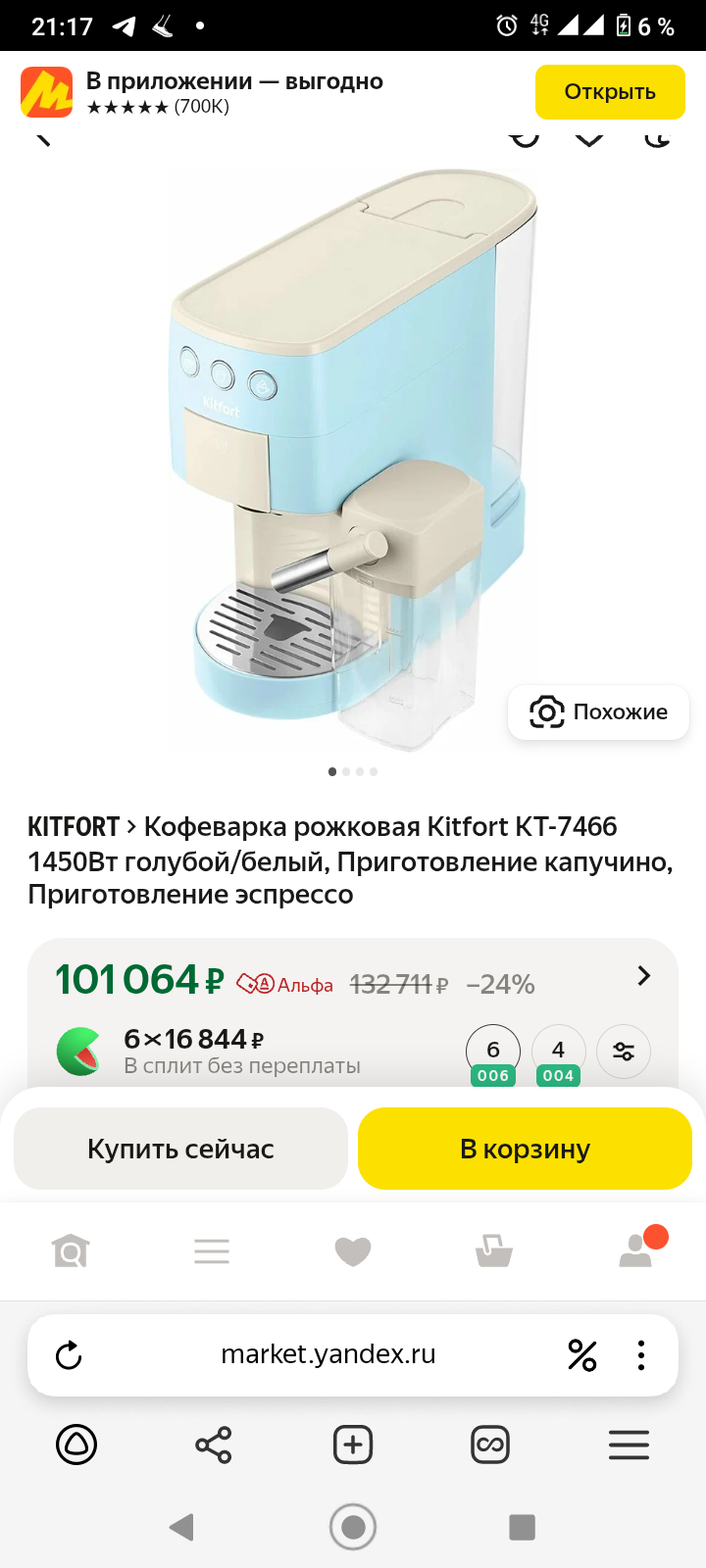Reload the page in browser
706x1568 pixels.
point(69,1355)
